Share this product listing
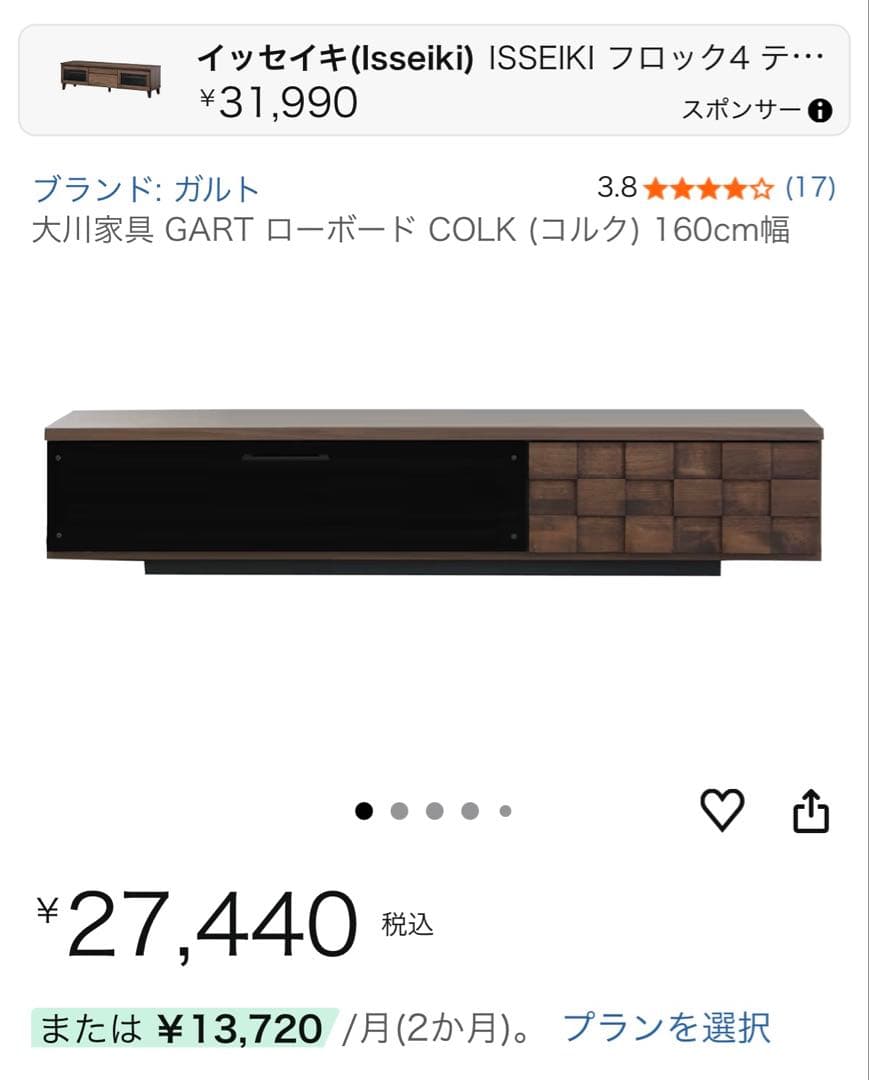Viewport: 869px width, 1080px height. point(811,810)
